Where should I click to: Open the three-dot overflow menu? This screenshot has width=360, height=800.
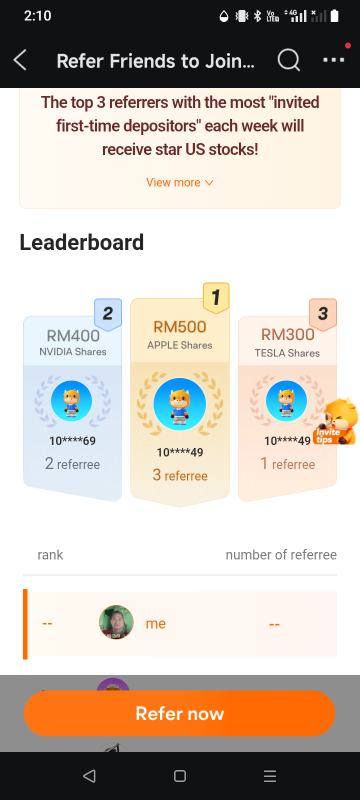coord(333,60)
